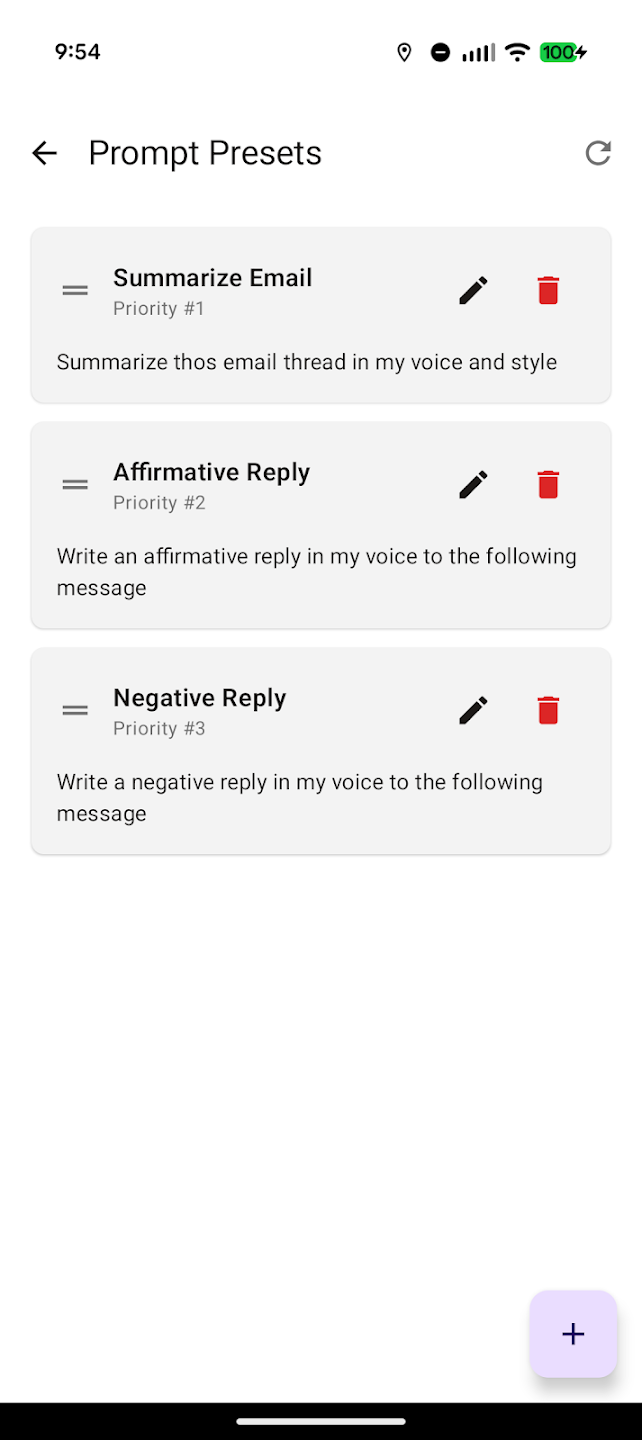Edit the Affirmative Reply preset

[473, 484]
